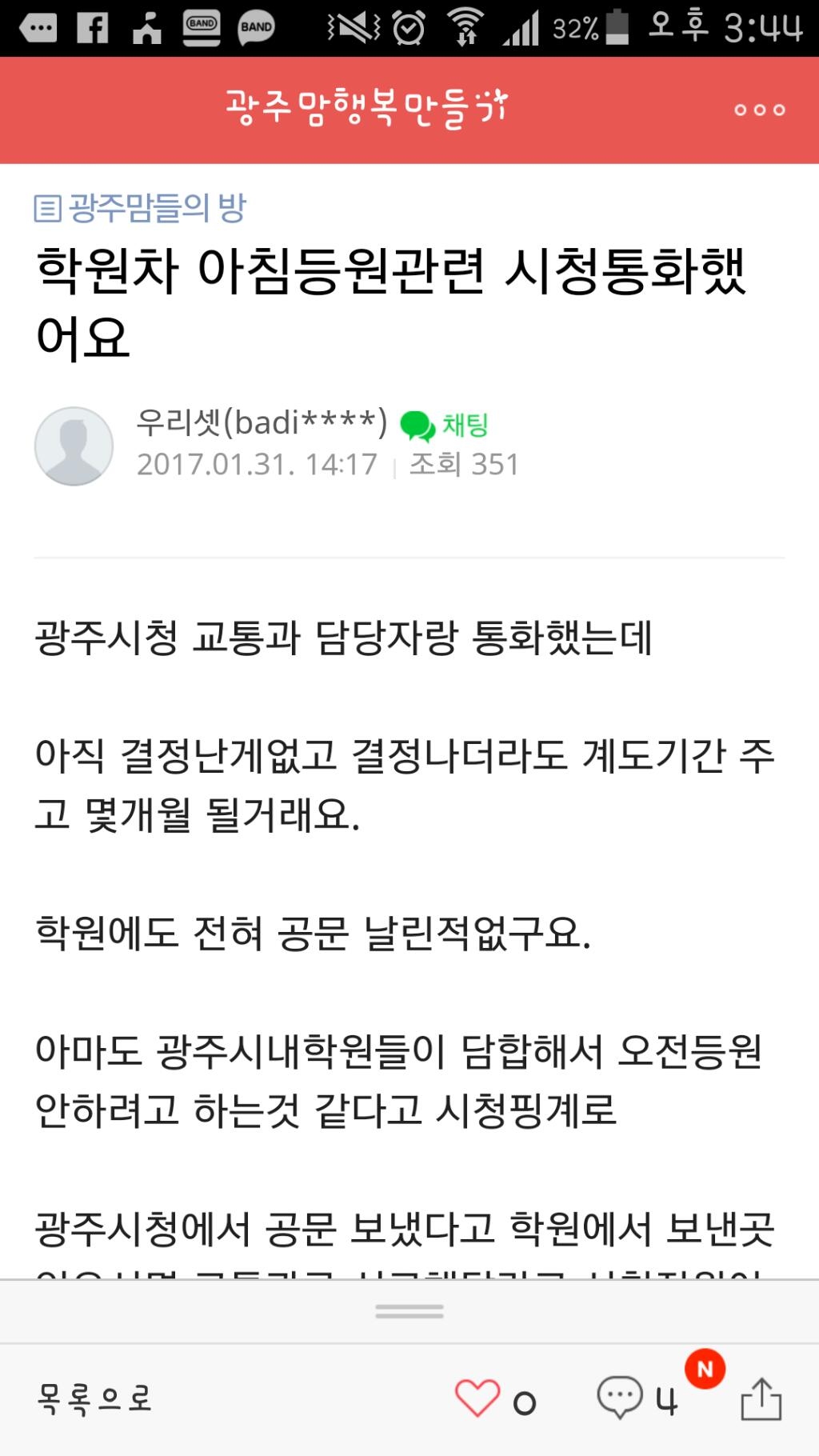Like this post with the heart
The height and width of the screenshot is (1456, 819).
pos(477,1399)
